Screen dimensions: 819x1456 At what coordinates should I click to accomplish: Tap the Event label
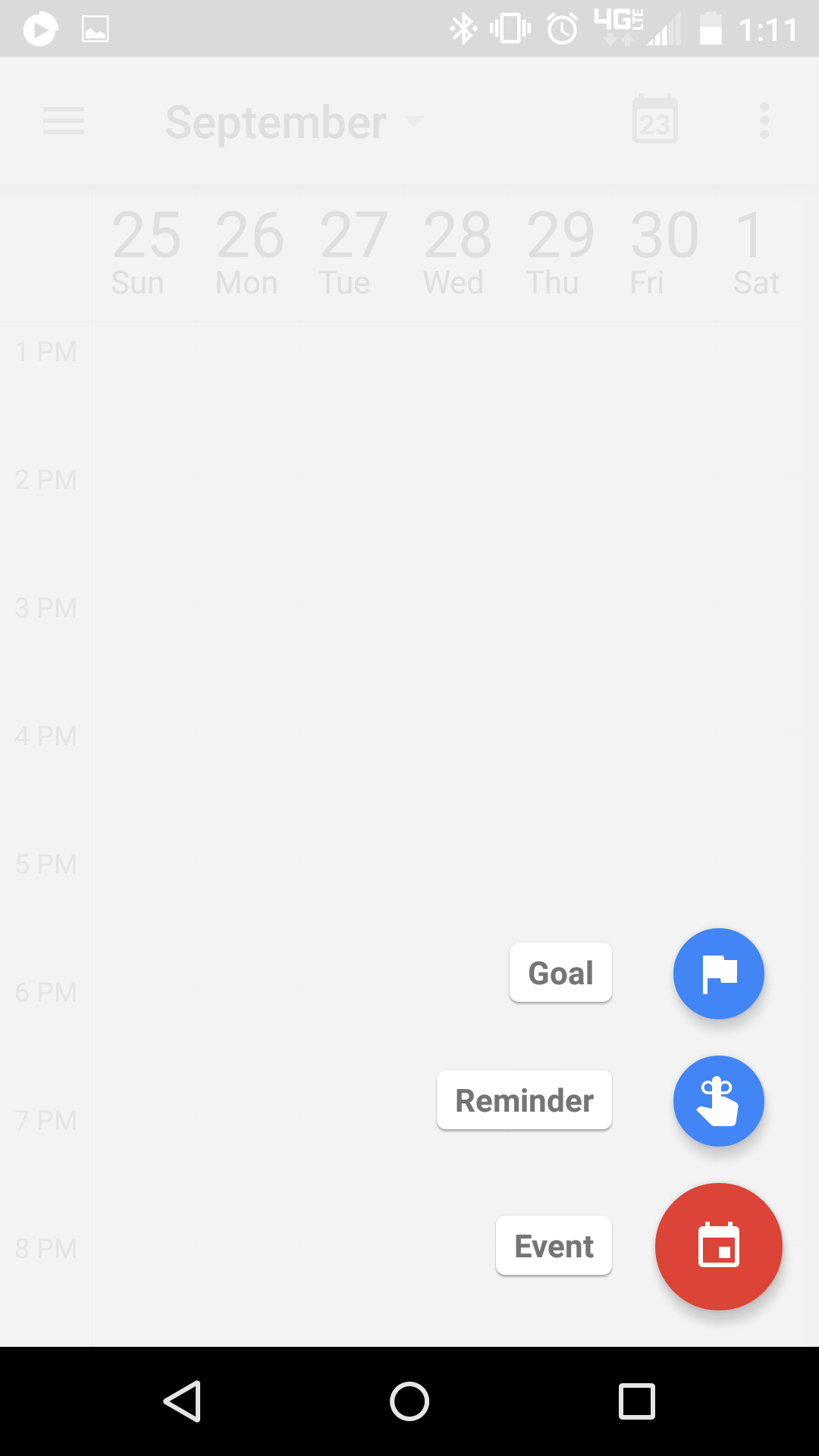point(554,1246)
